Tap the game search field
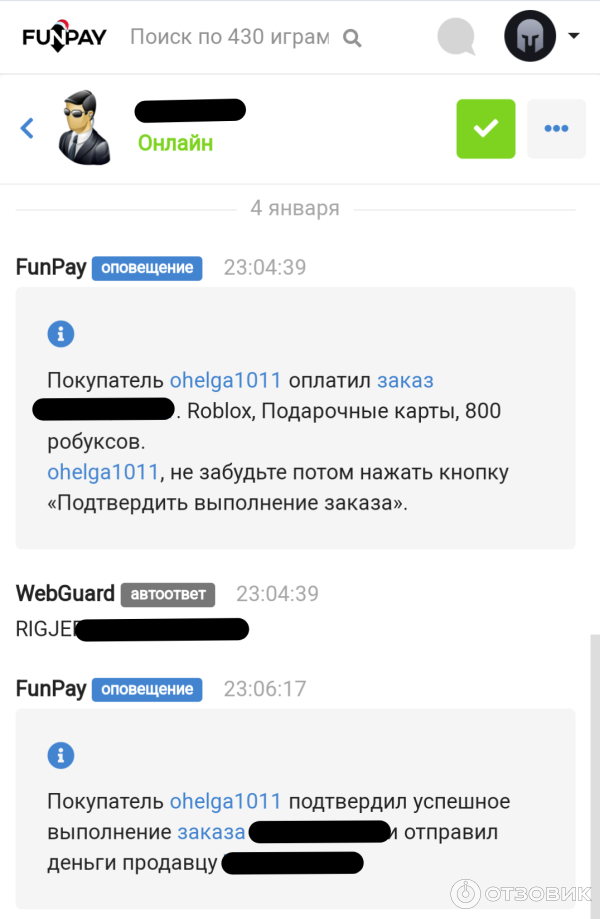This screenshot has width=600, height=919. pyautogui.click(x=229, y=38)
